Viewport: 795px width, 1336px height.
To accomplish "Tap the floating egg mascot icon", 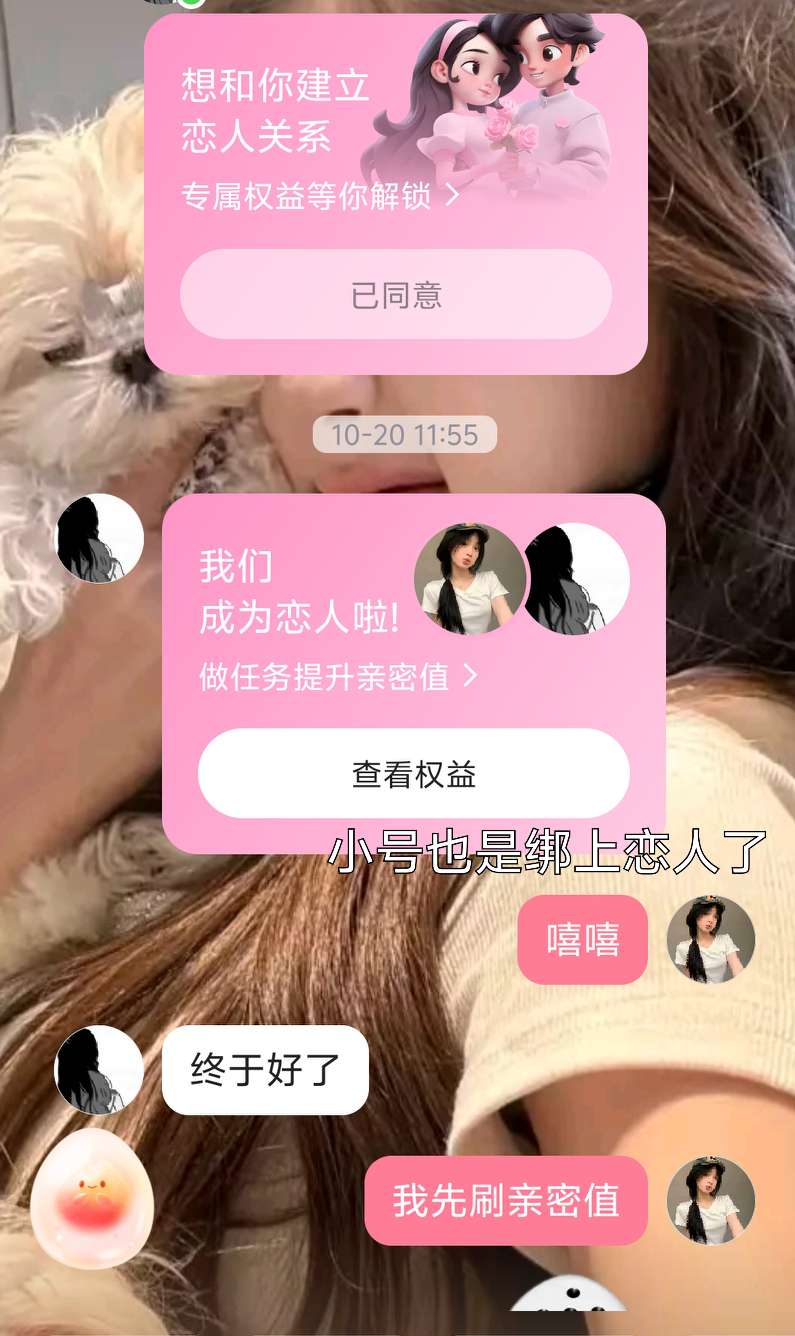I will point(92,1198).
